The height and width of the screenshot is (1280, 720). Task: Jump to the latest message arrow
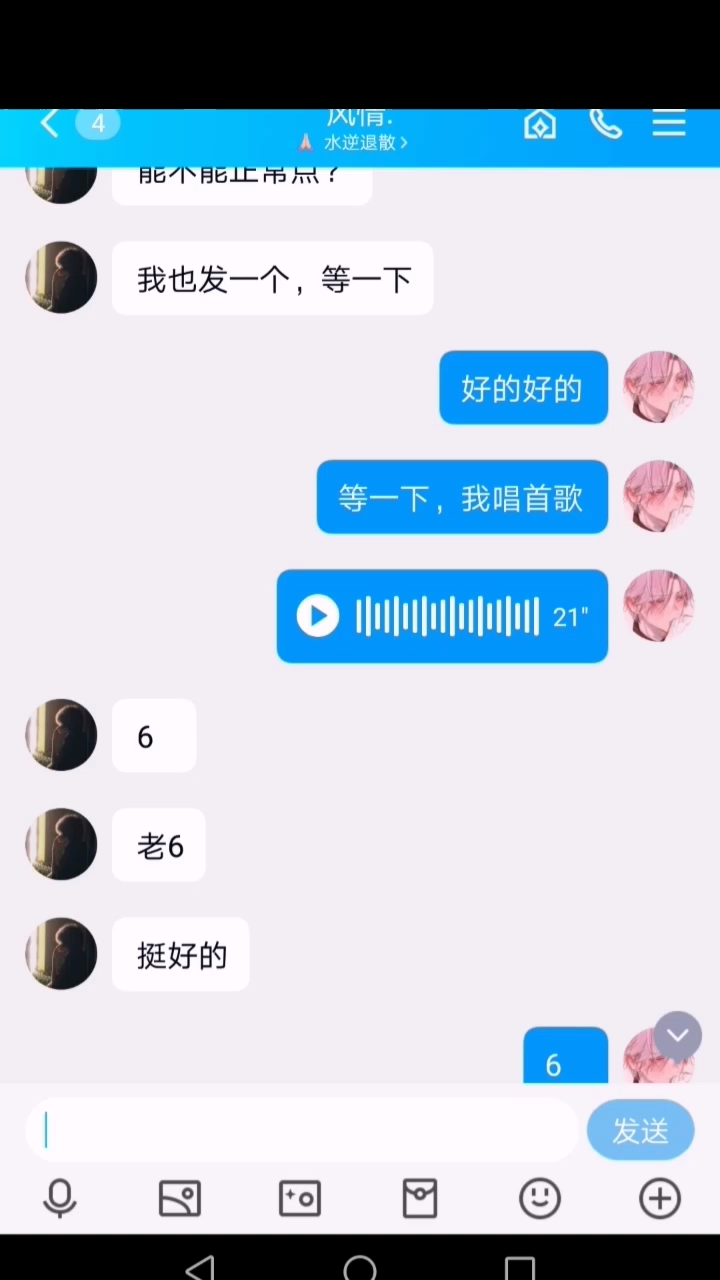(678, 1036)
